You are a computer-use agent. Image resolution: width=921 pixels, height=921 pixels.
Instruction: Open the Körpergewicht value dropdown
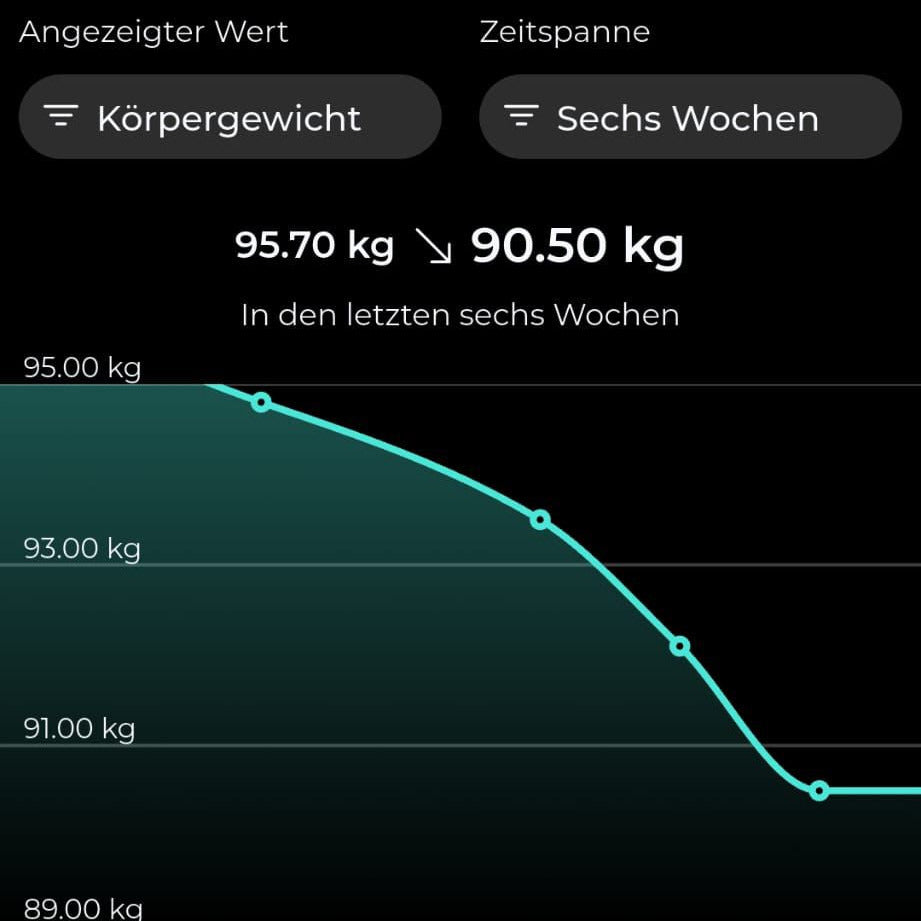point(230,117)
